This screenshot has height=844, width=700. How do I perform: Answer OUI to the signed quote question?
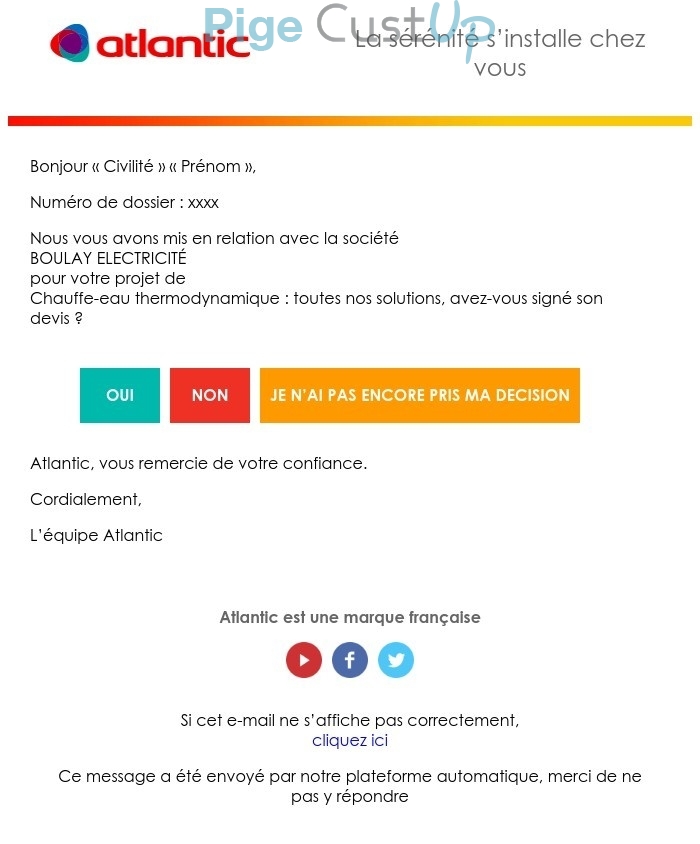[120, 395]
